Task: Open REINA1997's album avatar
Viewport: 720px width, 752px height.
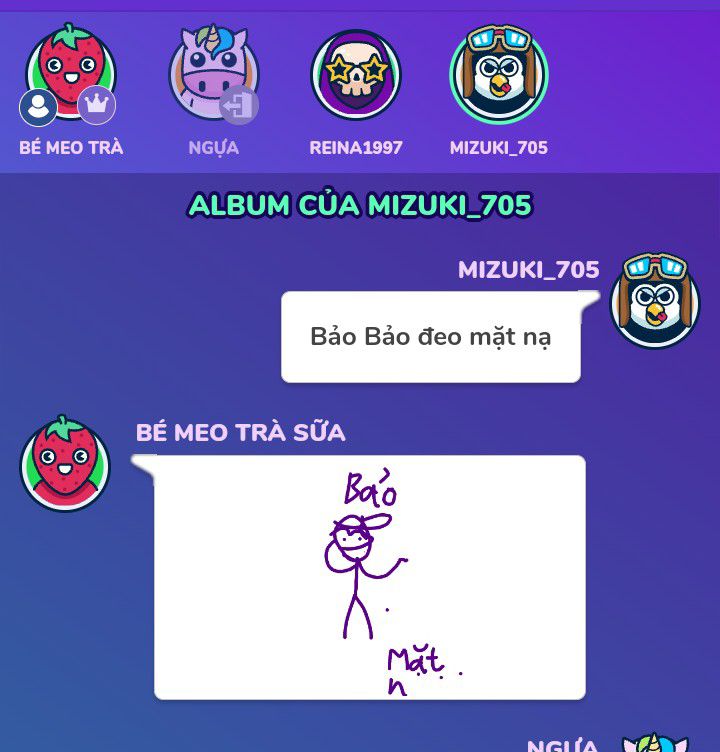Action: [356, 73]
